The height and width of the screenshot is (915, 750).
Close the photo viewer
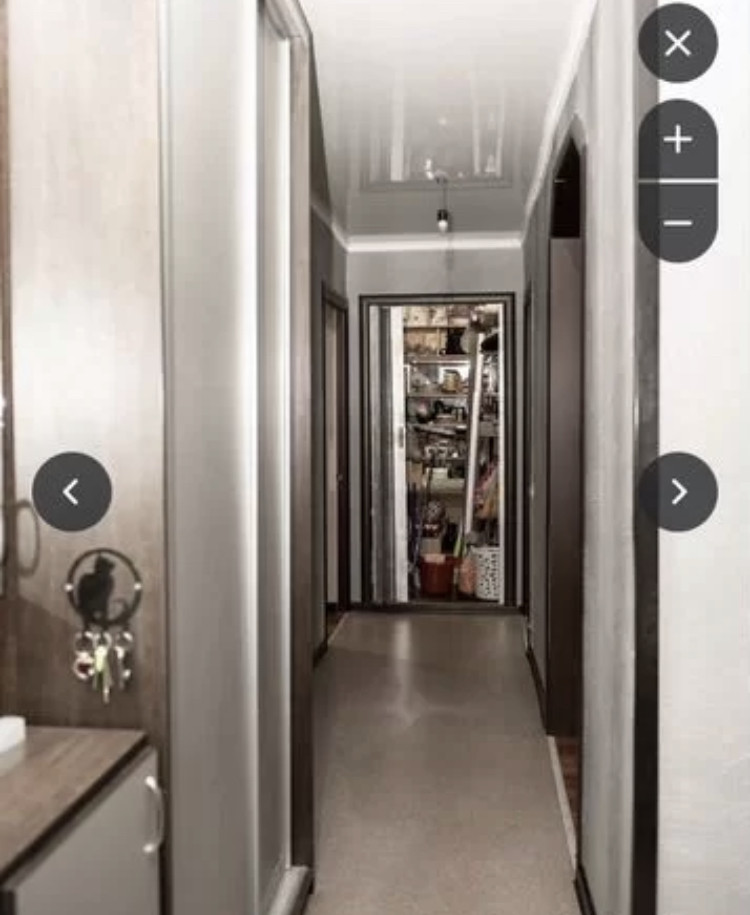(x=678, y=43)
